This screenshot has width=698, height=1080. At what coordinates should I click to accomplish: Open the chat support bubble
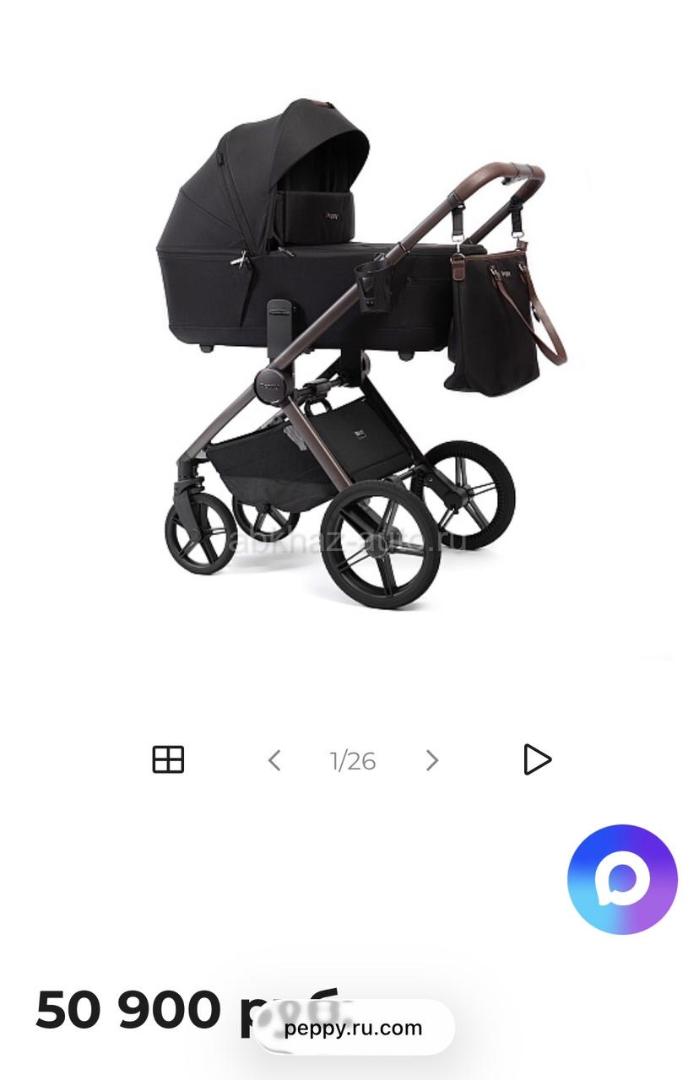point(622,879)
